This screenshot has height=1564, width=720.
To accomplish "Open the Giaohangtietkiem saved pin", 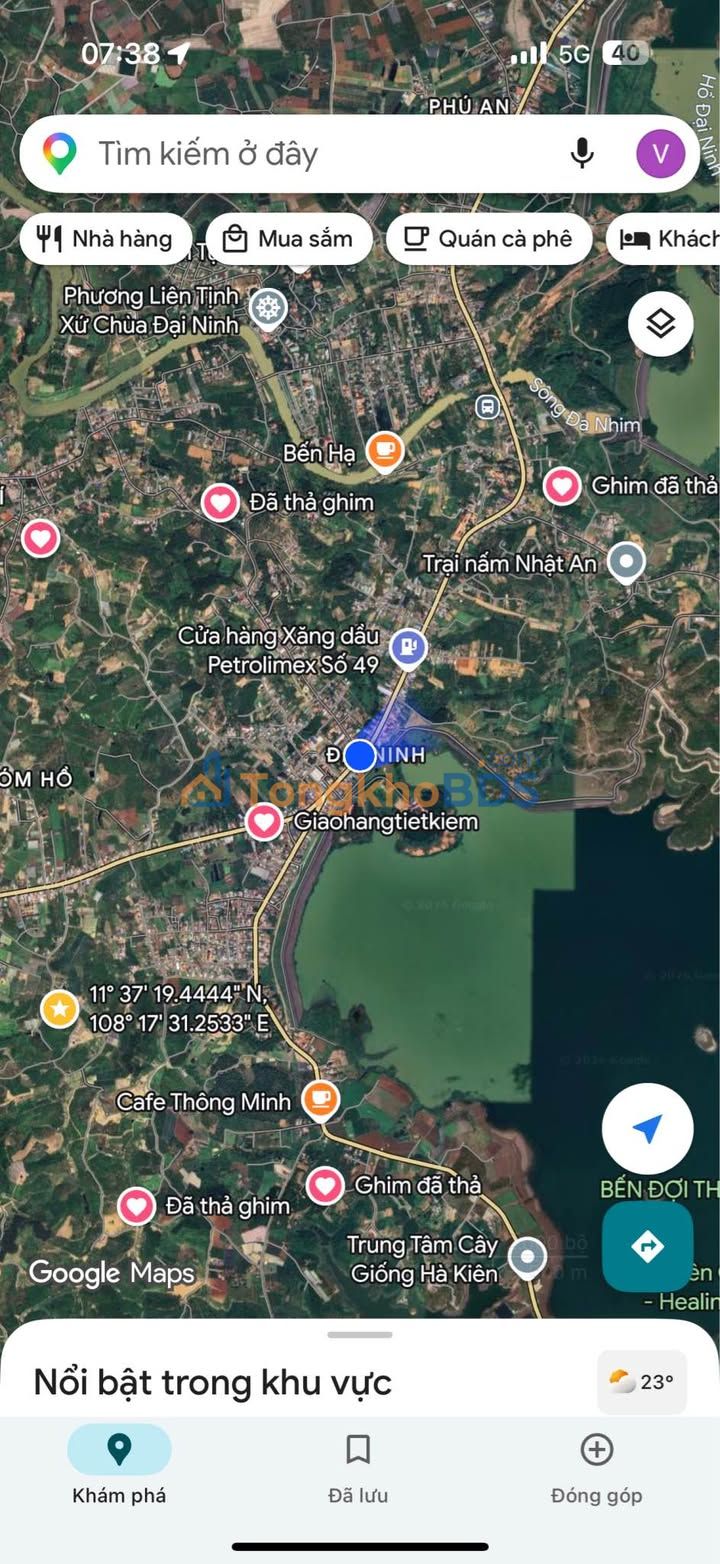I will [264, 822].
